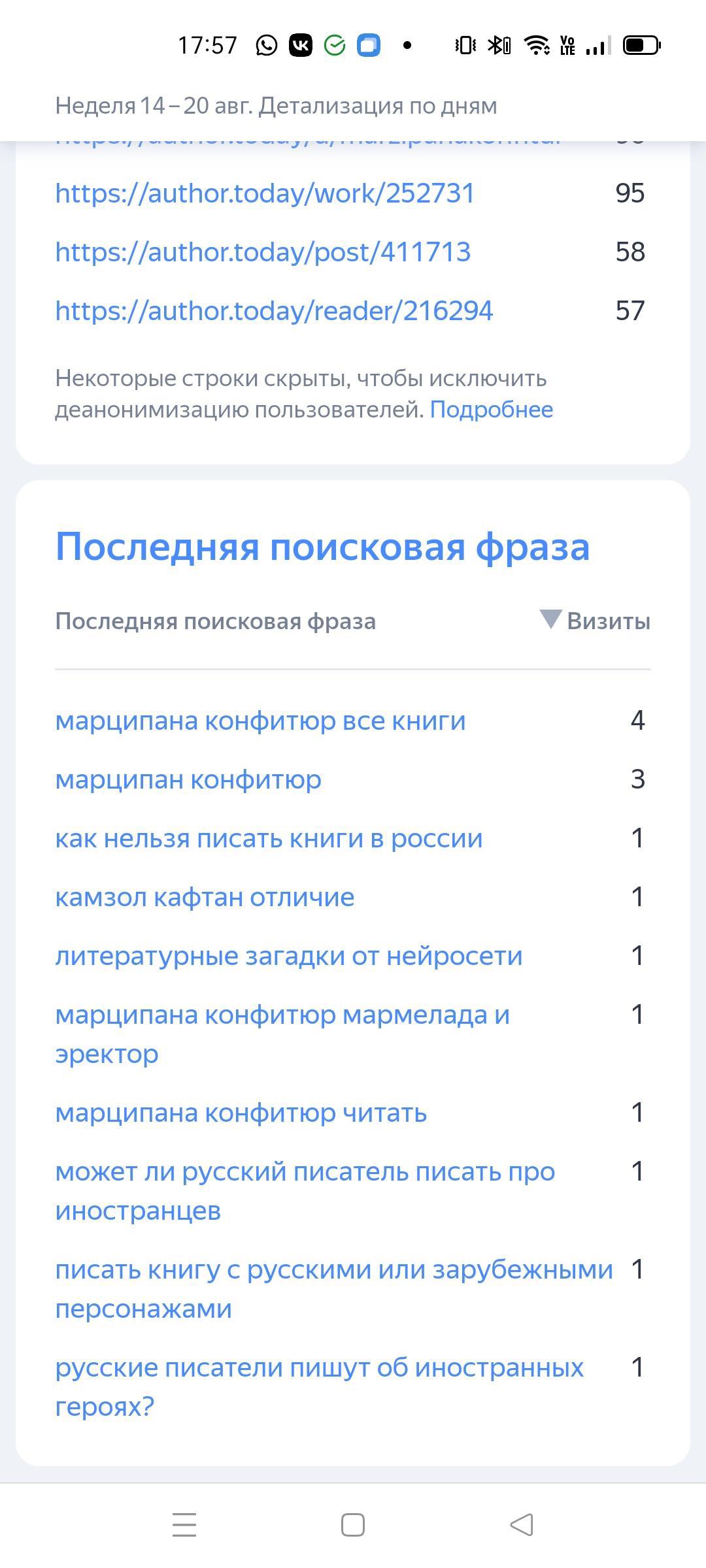Screen dimensions: 706x1568
Task: Open the «Последняя поисковая фраза» report title
Action: click(322, 547)
